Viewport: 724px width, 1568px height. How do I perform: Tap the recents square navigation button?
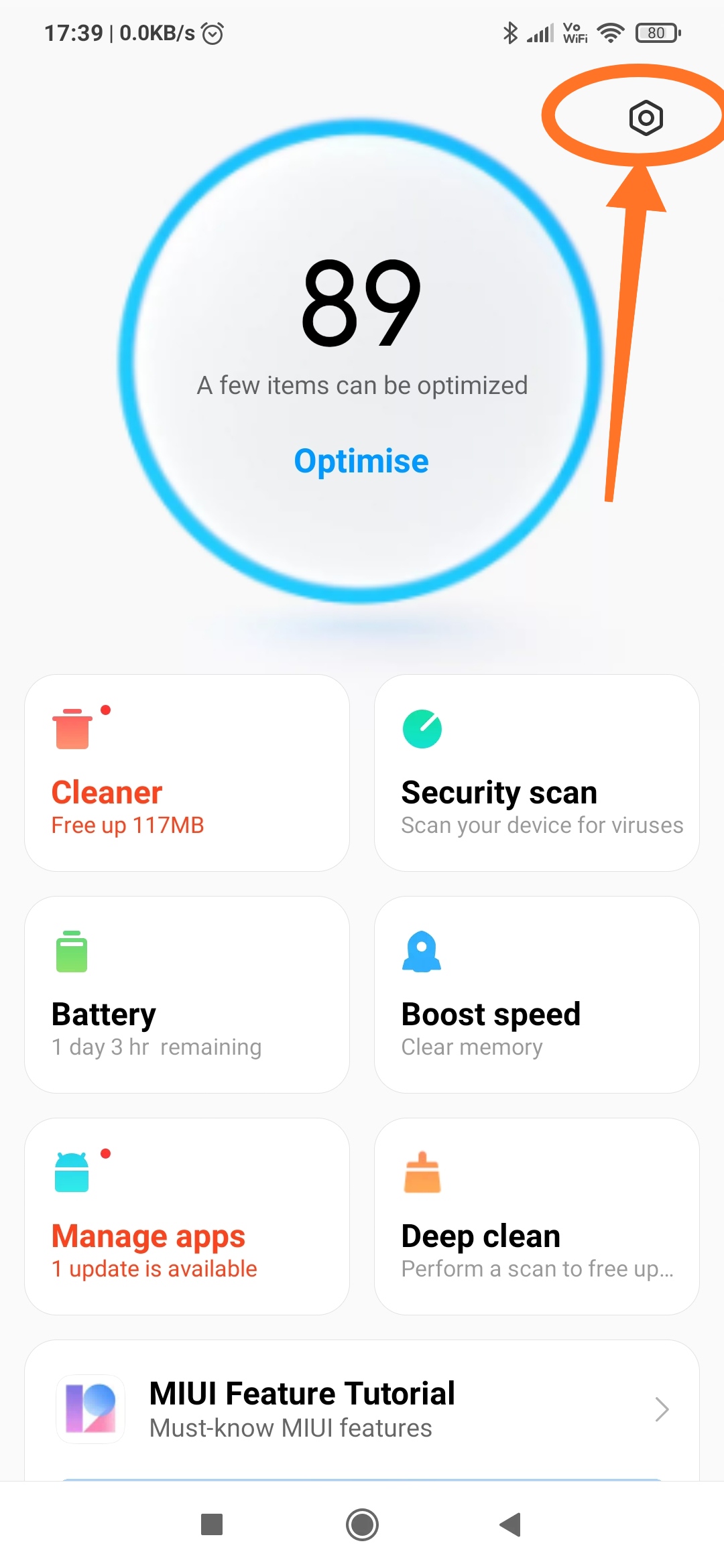tap(213, 1525)
